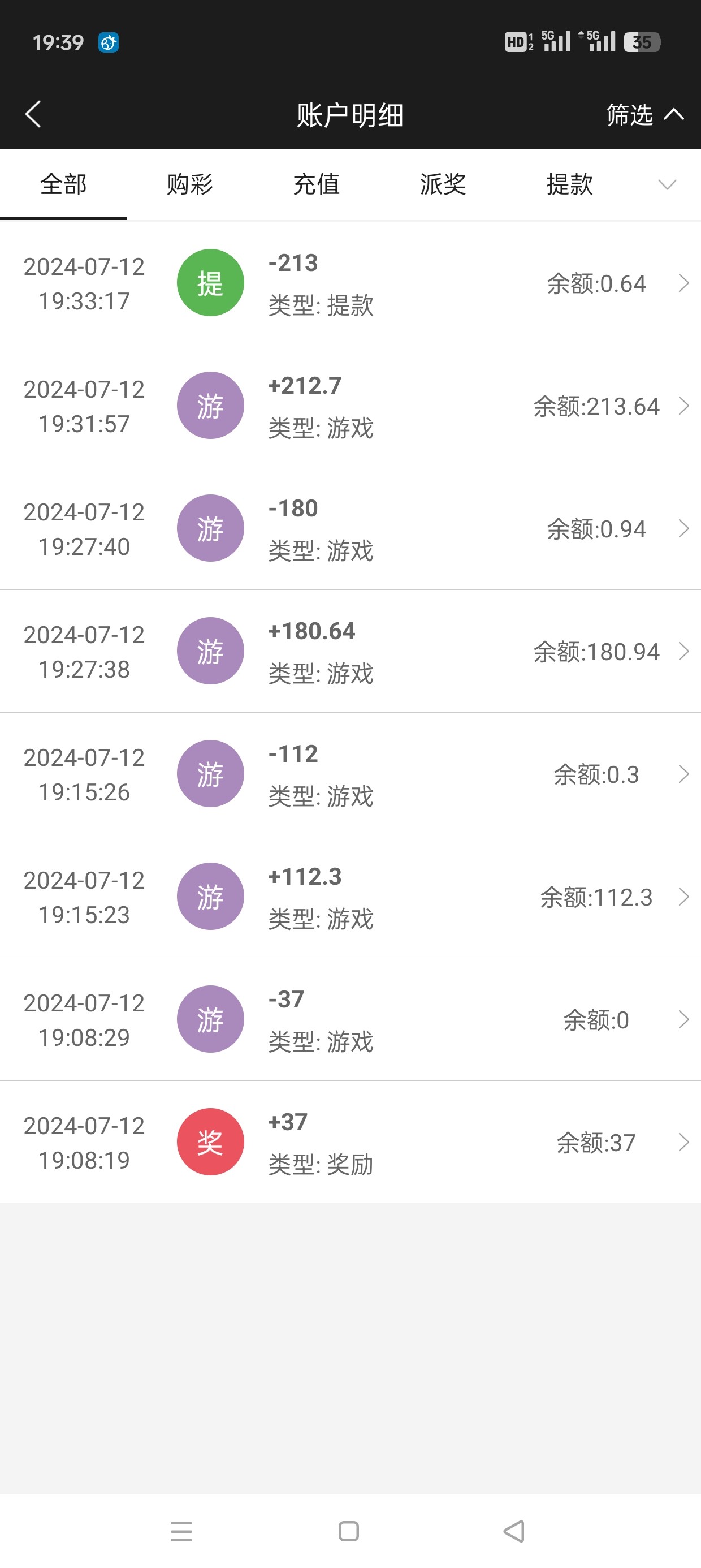Viewport: 701px width, 1568px height.
Task: Tap the 游 icon for the +180.64 entry
Action: point(210,651)
